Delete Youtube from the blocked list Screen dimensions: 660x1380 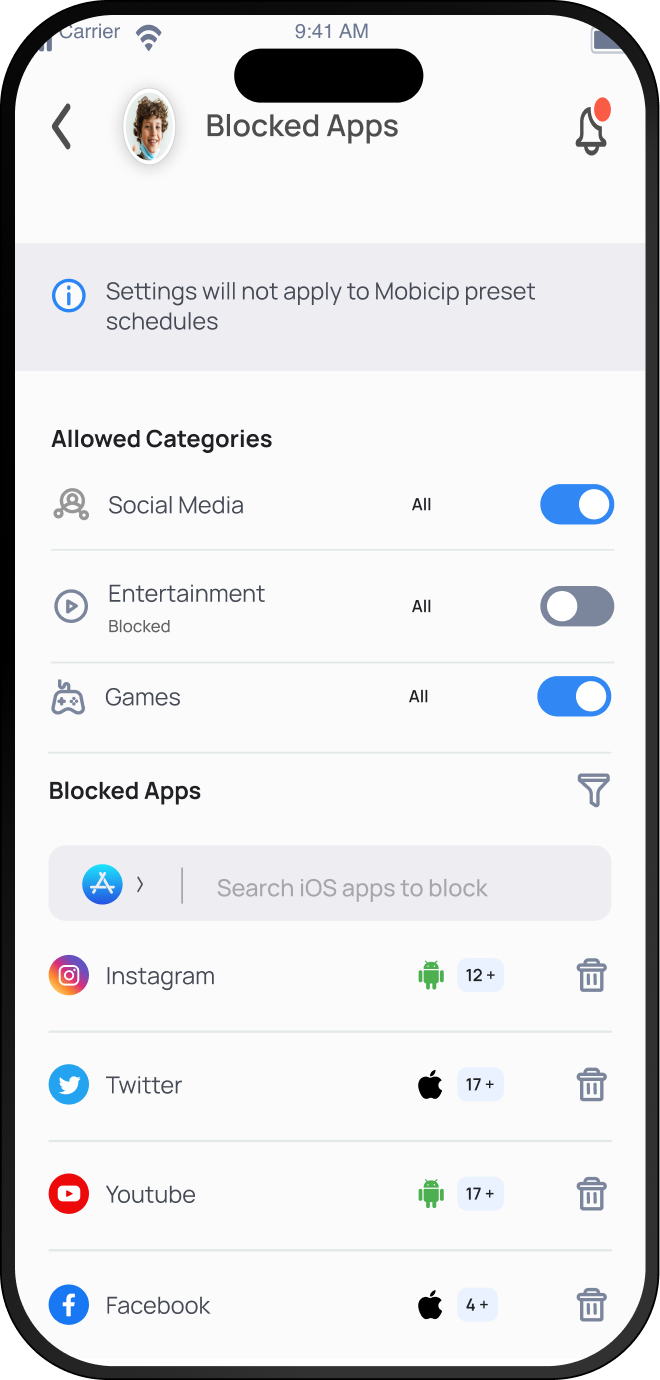tap(591, 1193)
